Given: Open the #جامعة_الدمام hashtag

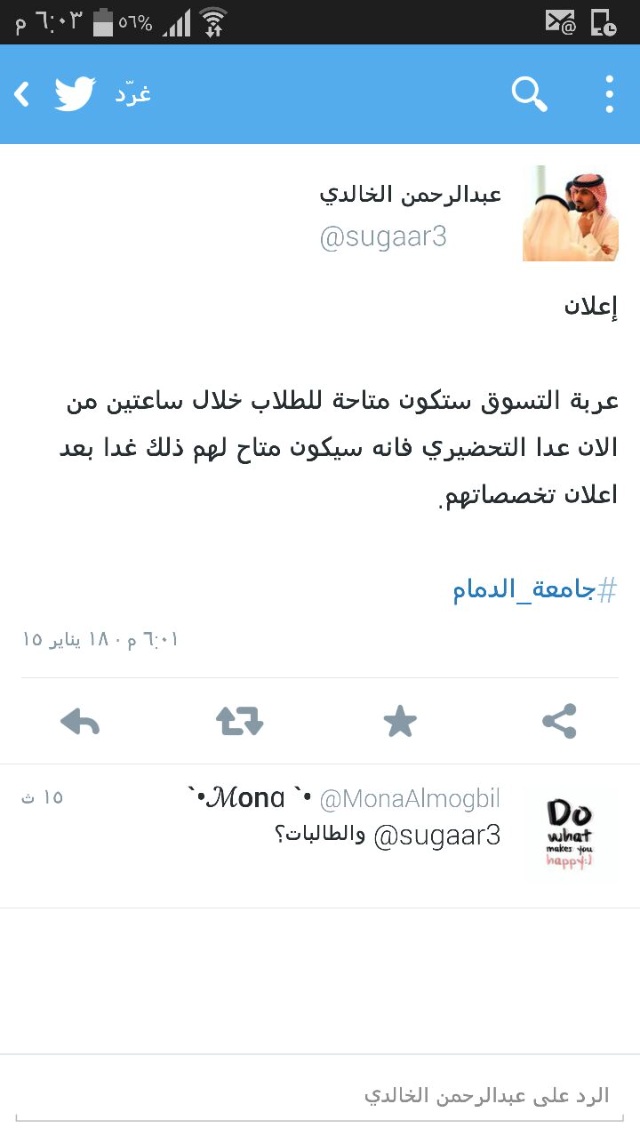Looking at the screenshot, I should pos(534,590).
